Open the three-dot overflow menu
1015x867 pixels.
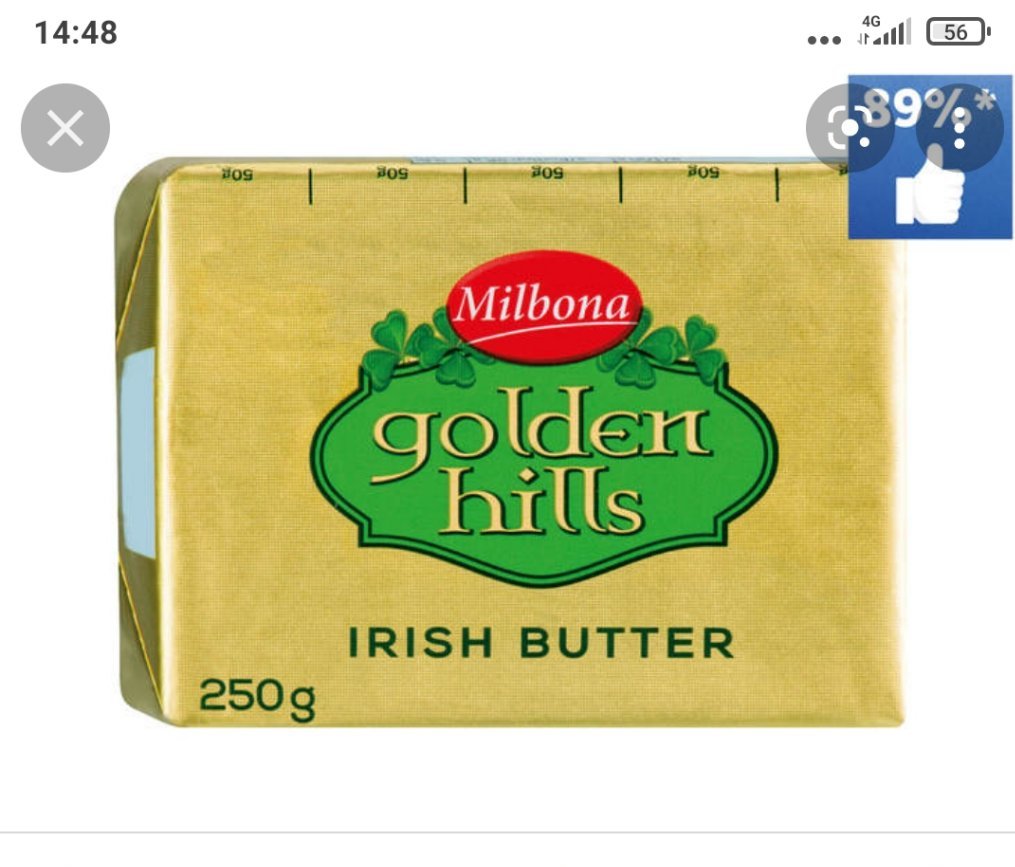pos(959,128)
